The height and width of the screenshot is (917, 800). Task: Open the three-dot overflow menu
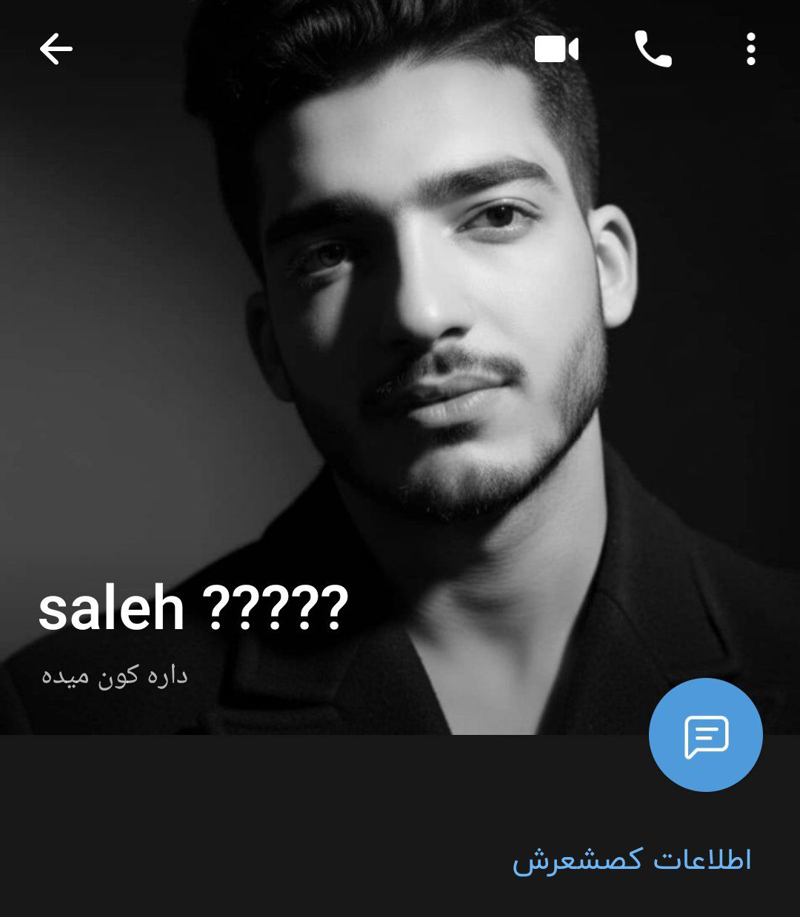tap(750, 49)
